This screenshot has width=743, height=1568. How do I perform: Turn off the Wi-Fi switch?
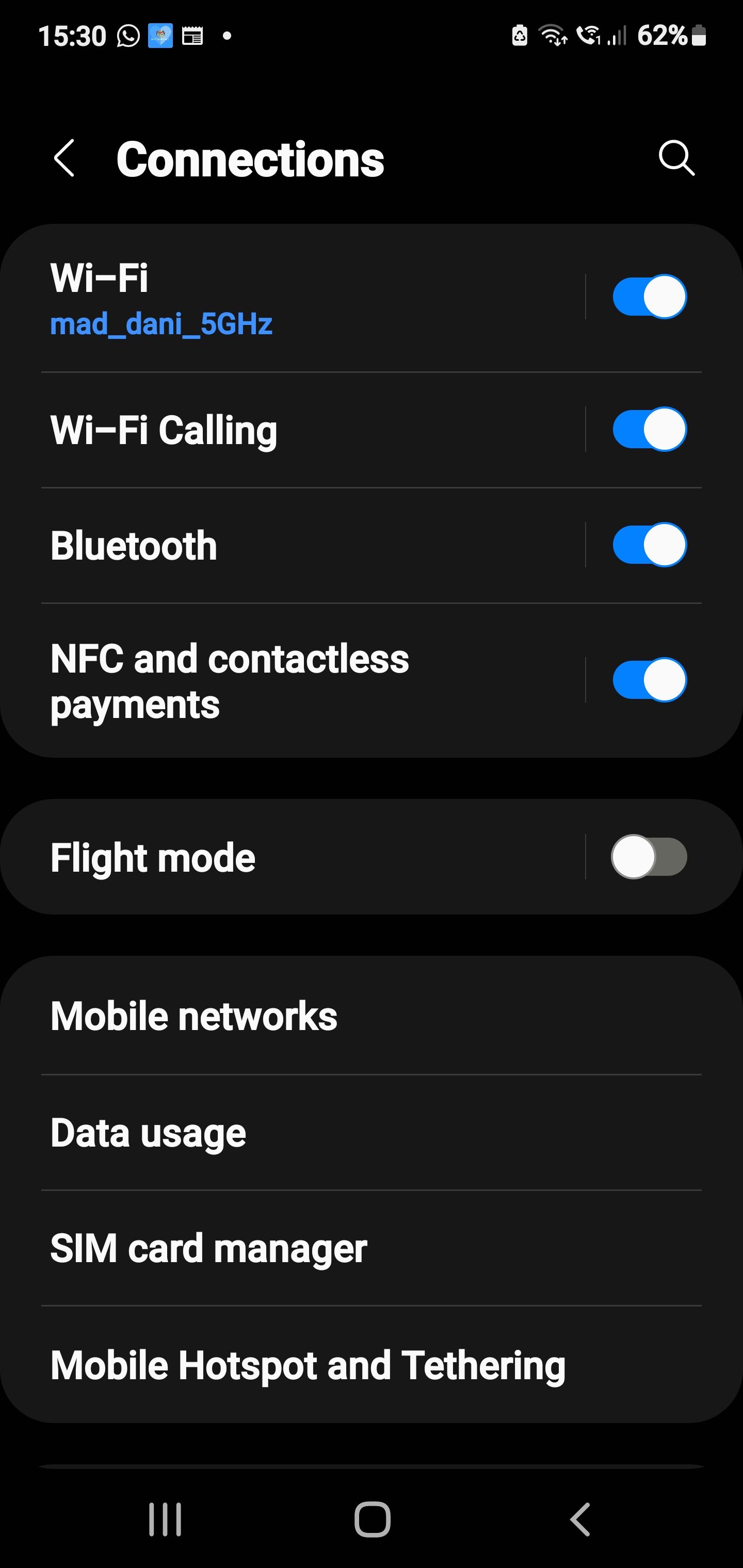(x=649, y=297)
